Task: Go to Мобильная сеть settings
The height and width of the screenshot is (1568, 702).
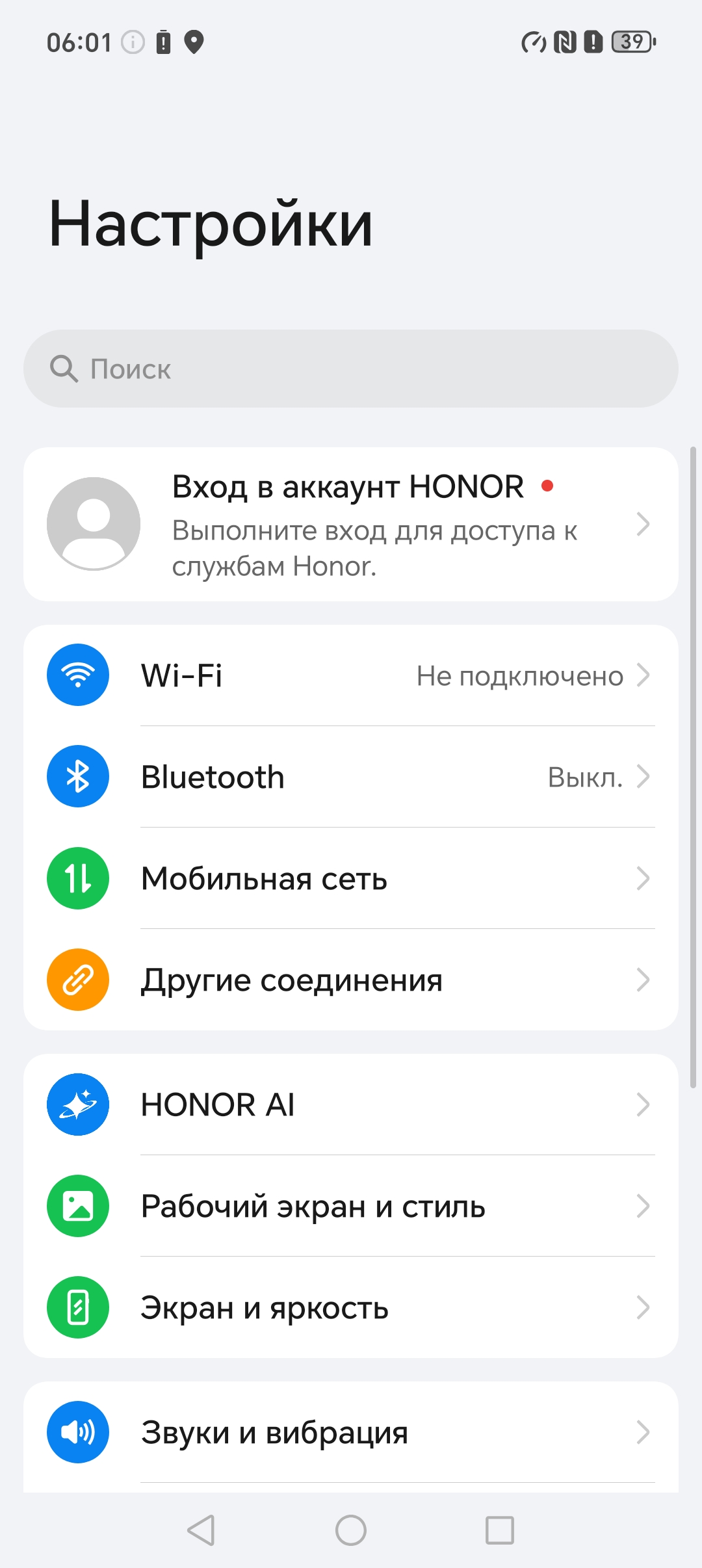Action: click(x=351, y=878)
